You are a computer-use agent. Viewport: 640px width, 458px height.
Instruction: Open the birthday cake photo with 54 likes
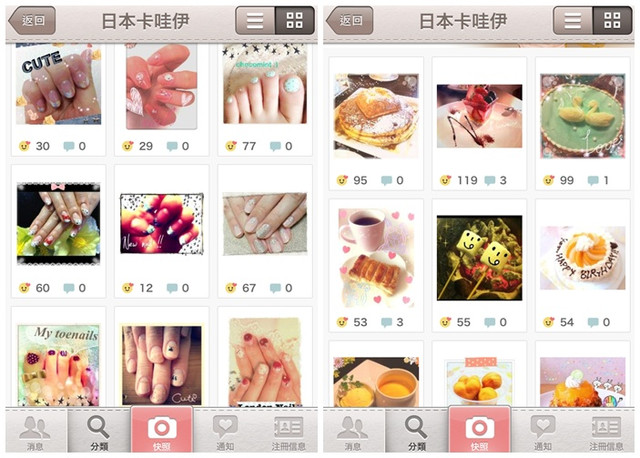pos(582,258)
